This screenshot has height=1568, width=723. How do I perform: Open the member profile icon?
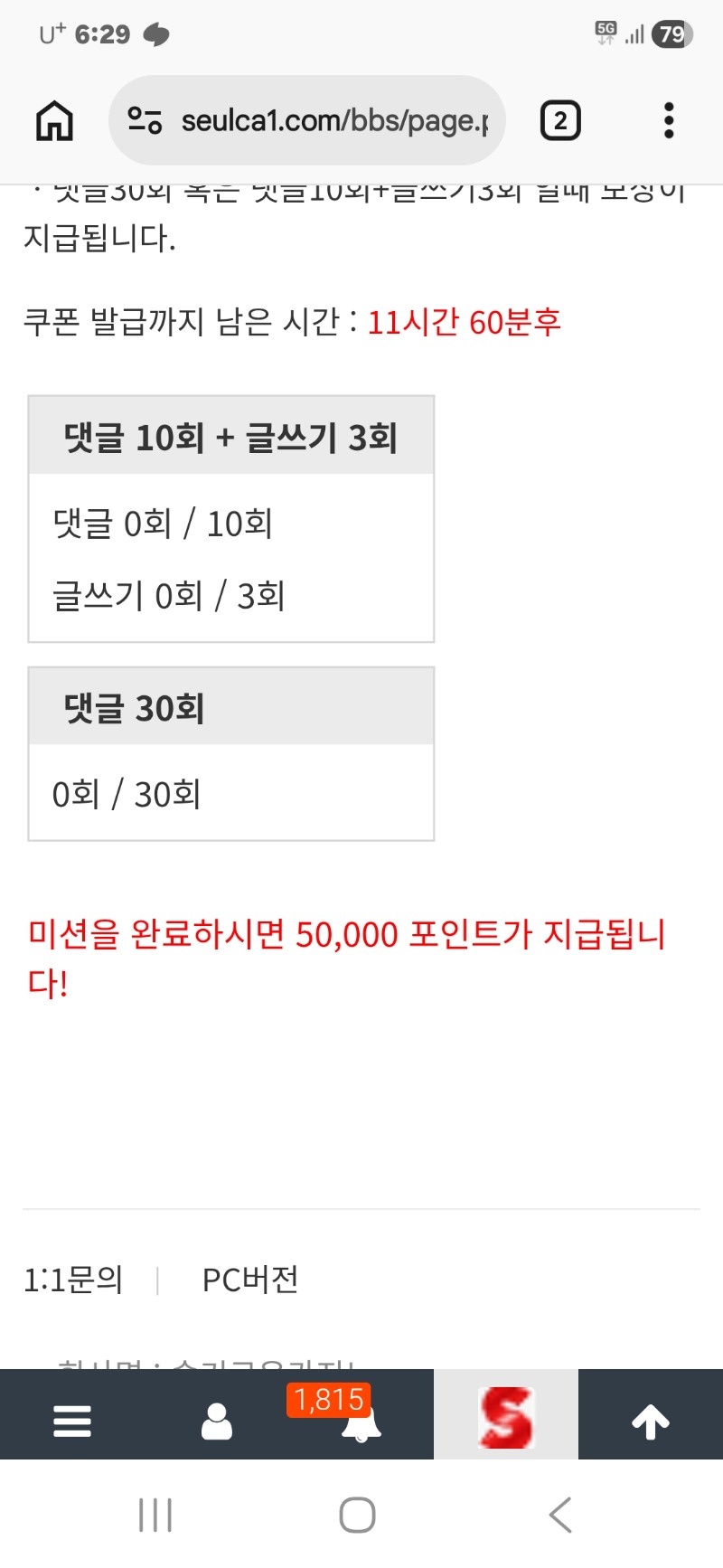point(217,1422)
